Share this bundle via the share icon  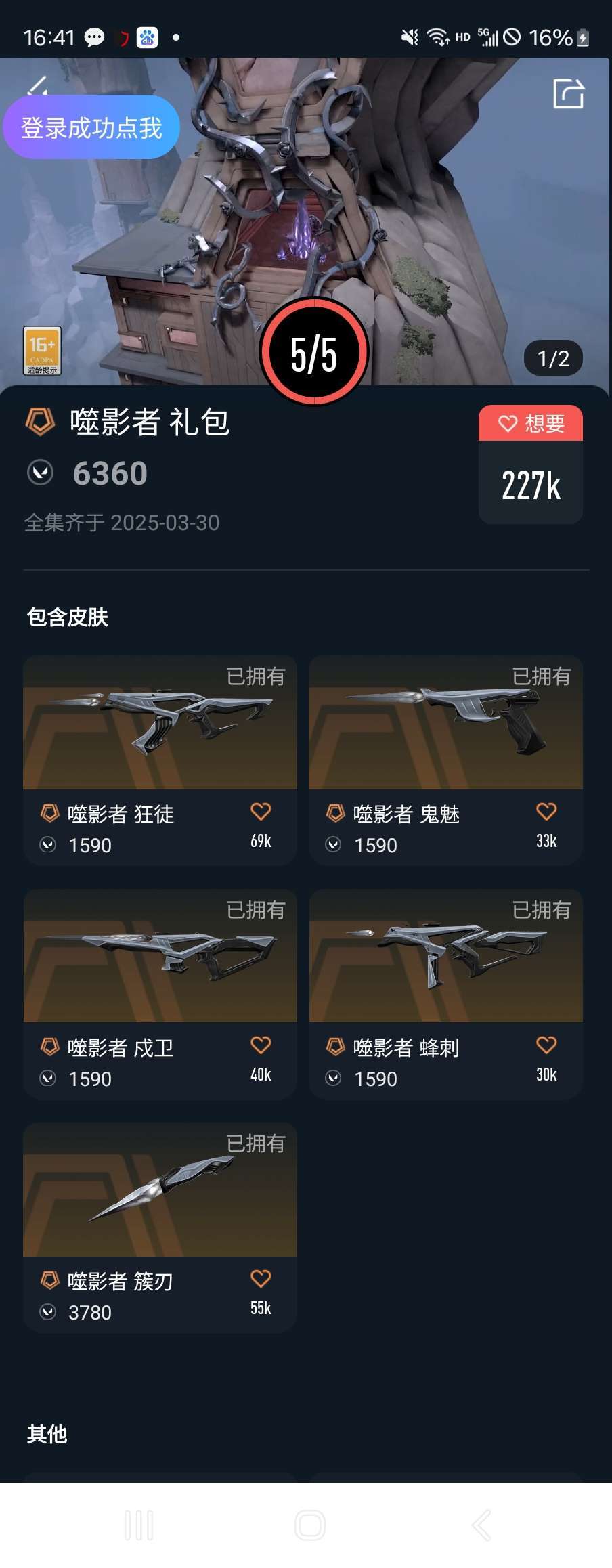click(568, 94)
